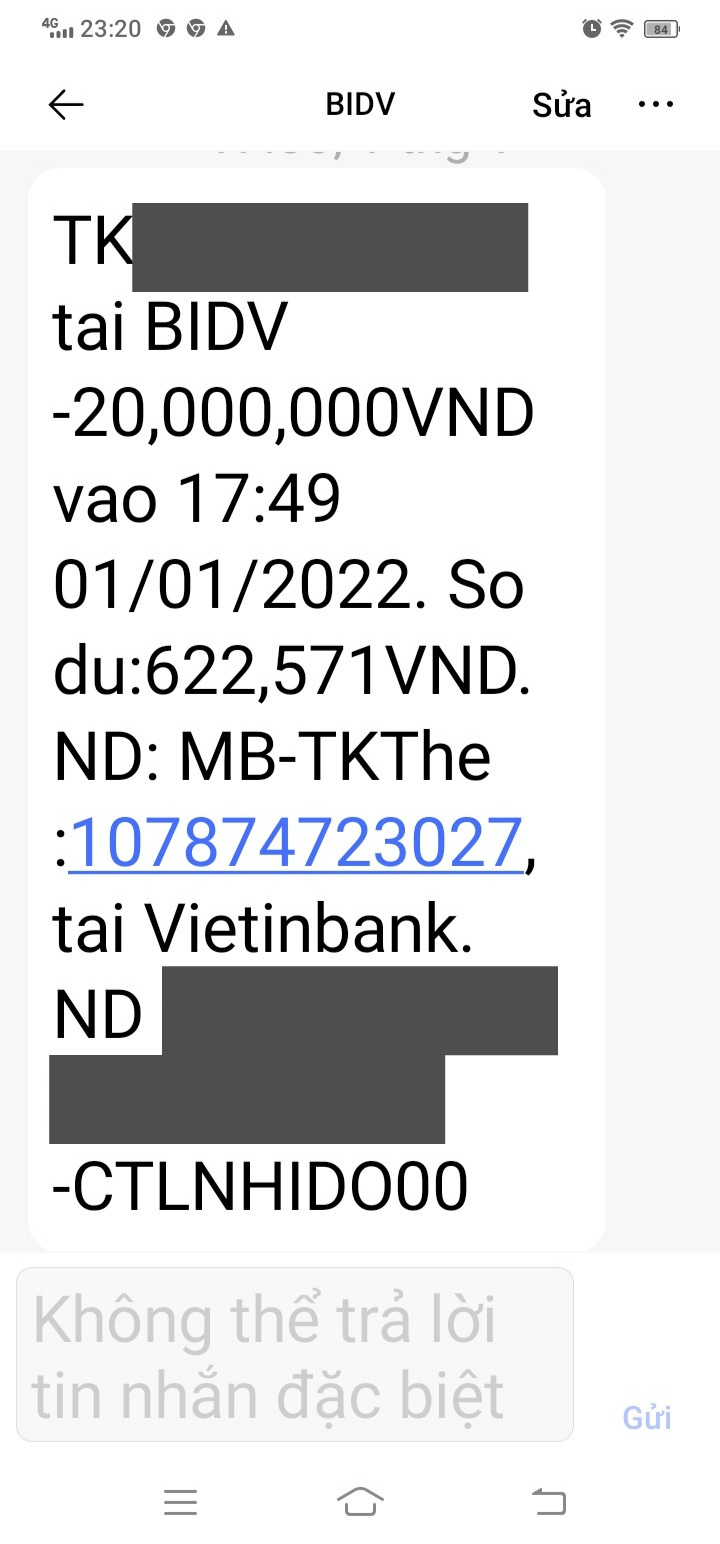Open the three-dot overflow menu
The image size is (720, 1544).
coord(656,104)
